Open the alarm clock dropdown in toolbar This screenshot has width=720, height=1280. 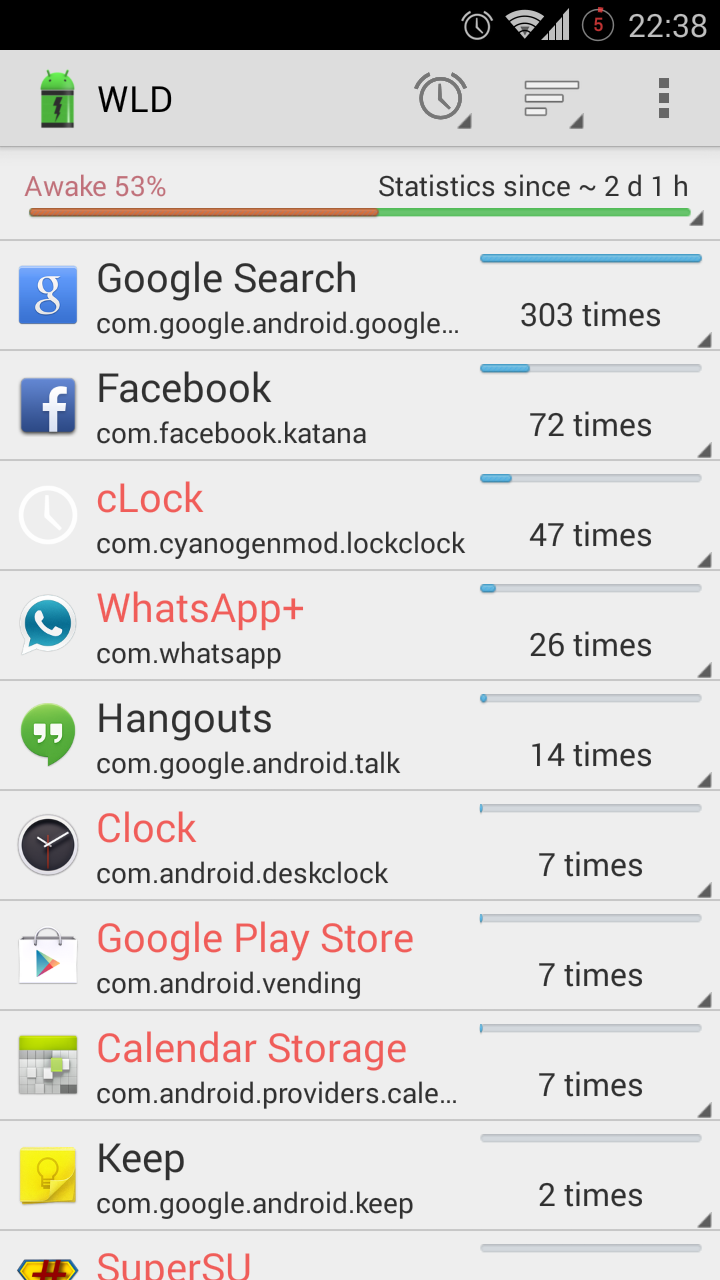[x=441, y=99]
